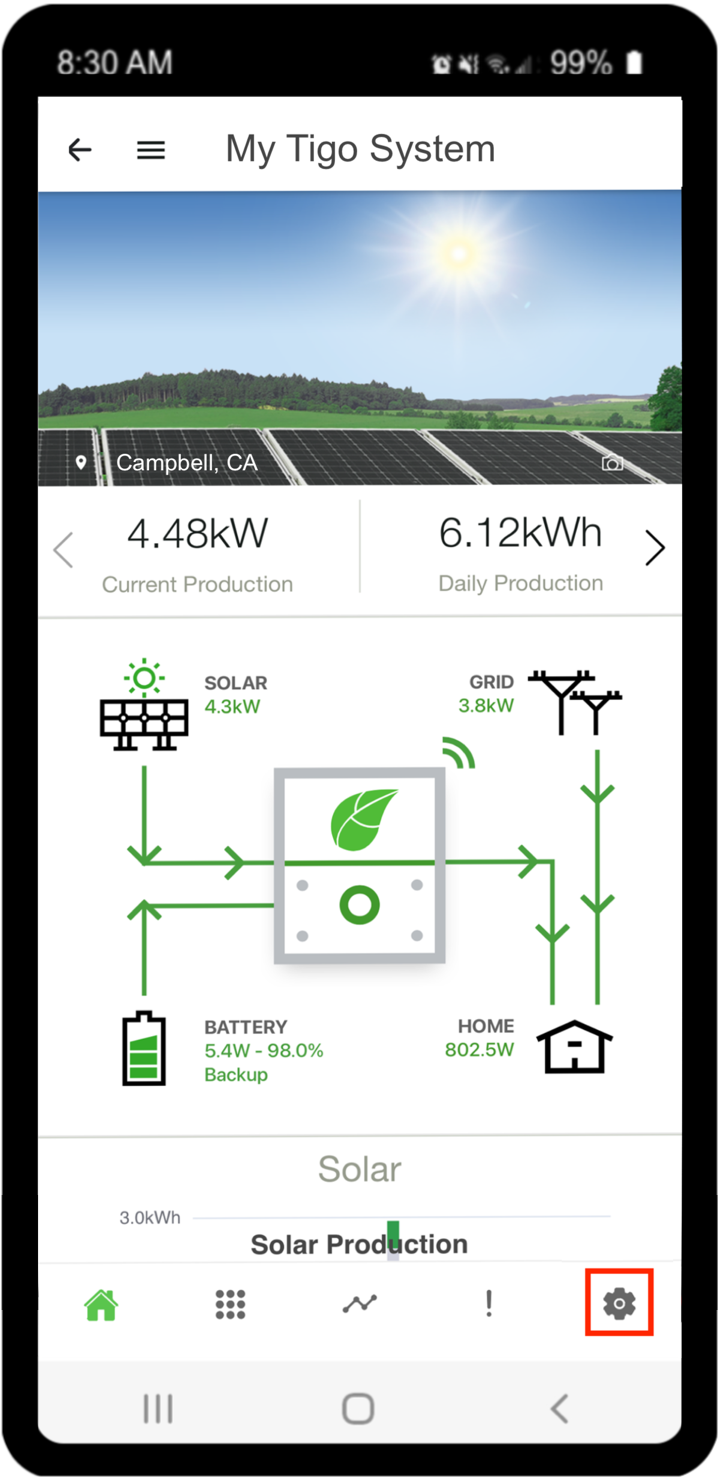Select the battery icon showing 98.0% backup

click(x=143, y=1048)
